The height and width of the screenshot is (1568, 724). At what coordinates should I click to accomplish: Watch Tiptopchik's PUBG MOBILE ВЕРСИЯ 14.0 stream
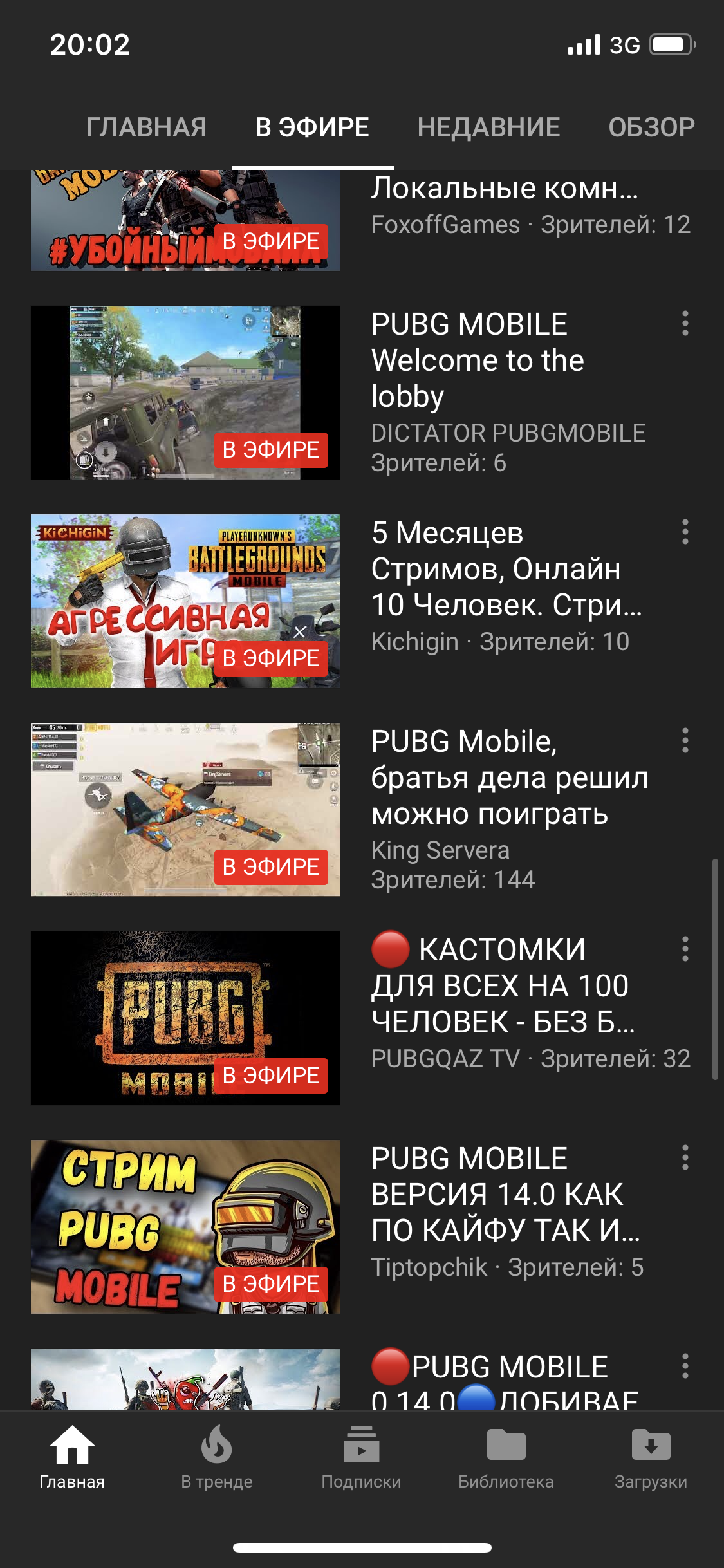point(185,1227)
